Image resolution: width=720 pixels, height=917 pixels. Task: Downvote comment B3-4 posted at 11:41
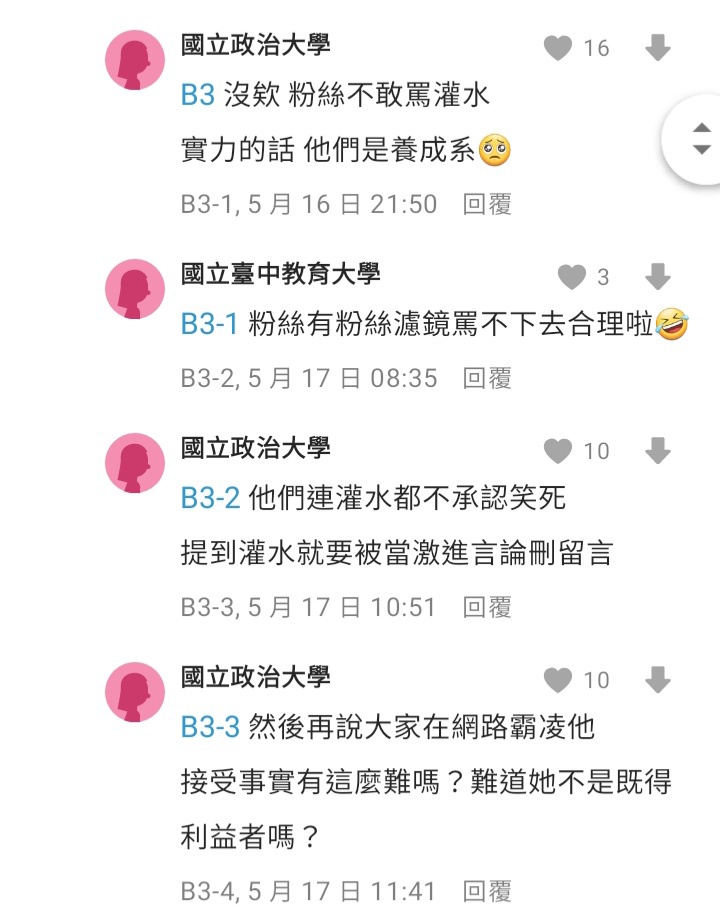[657, 680]
